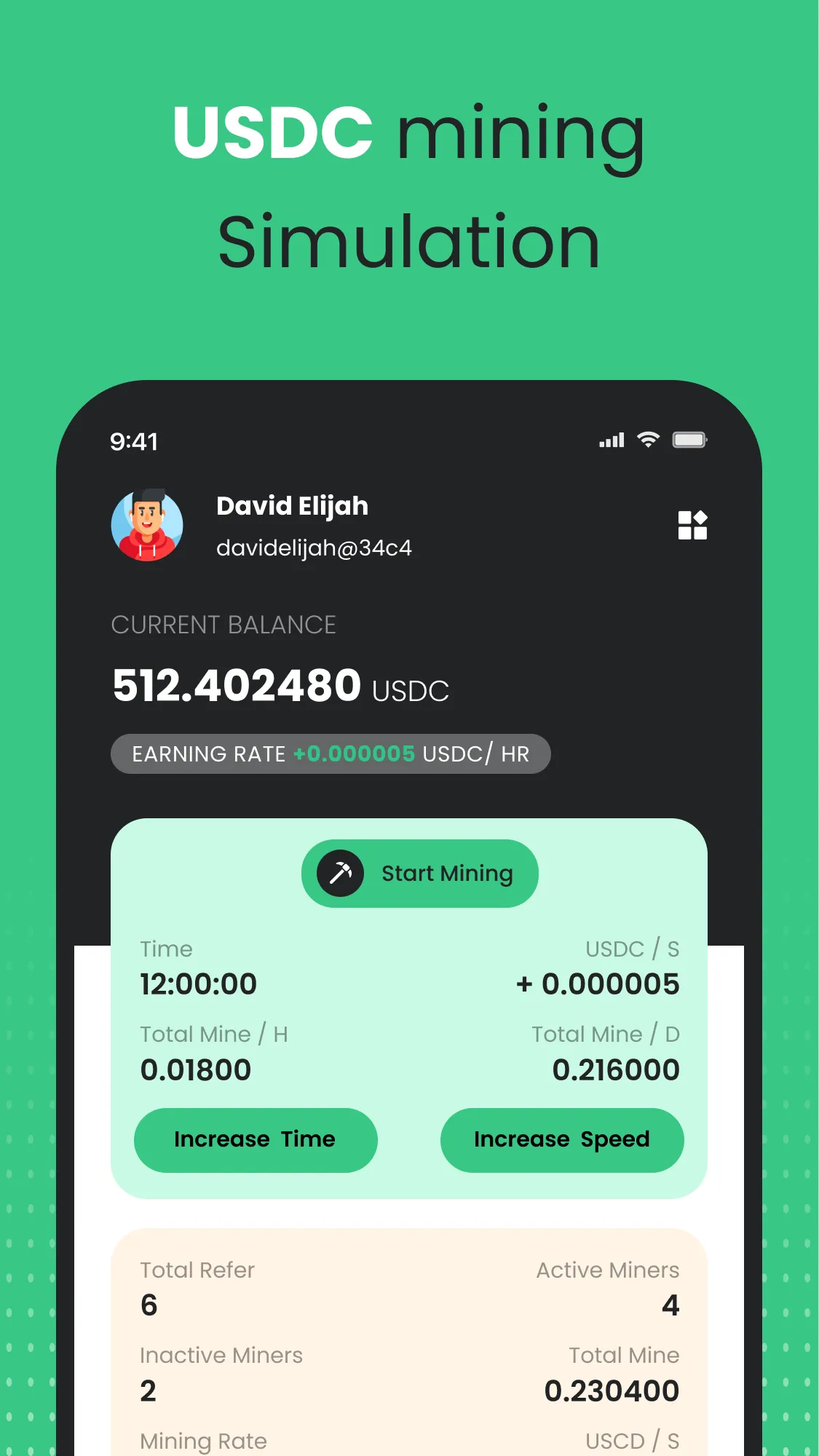Open the dashboard grid icon

(692, 524)
